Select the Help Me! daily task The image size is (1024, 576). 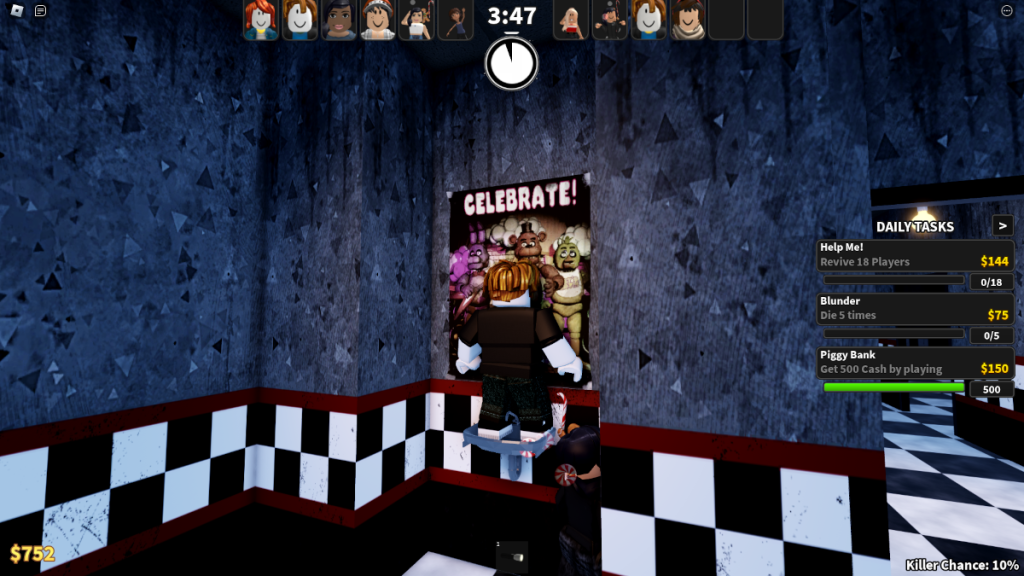coord(915,254)
